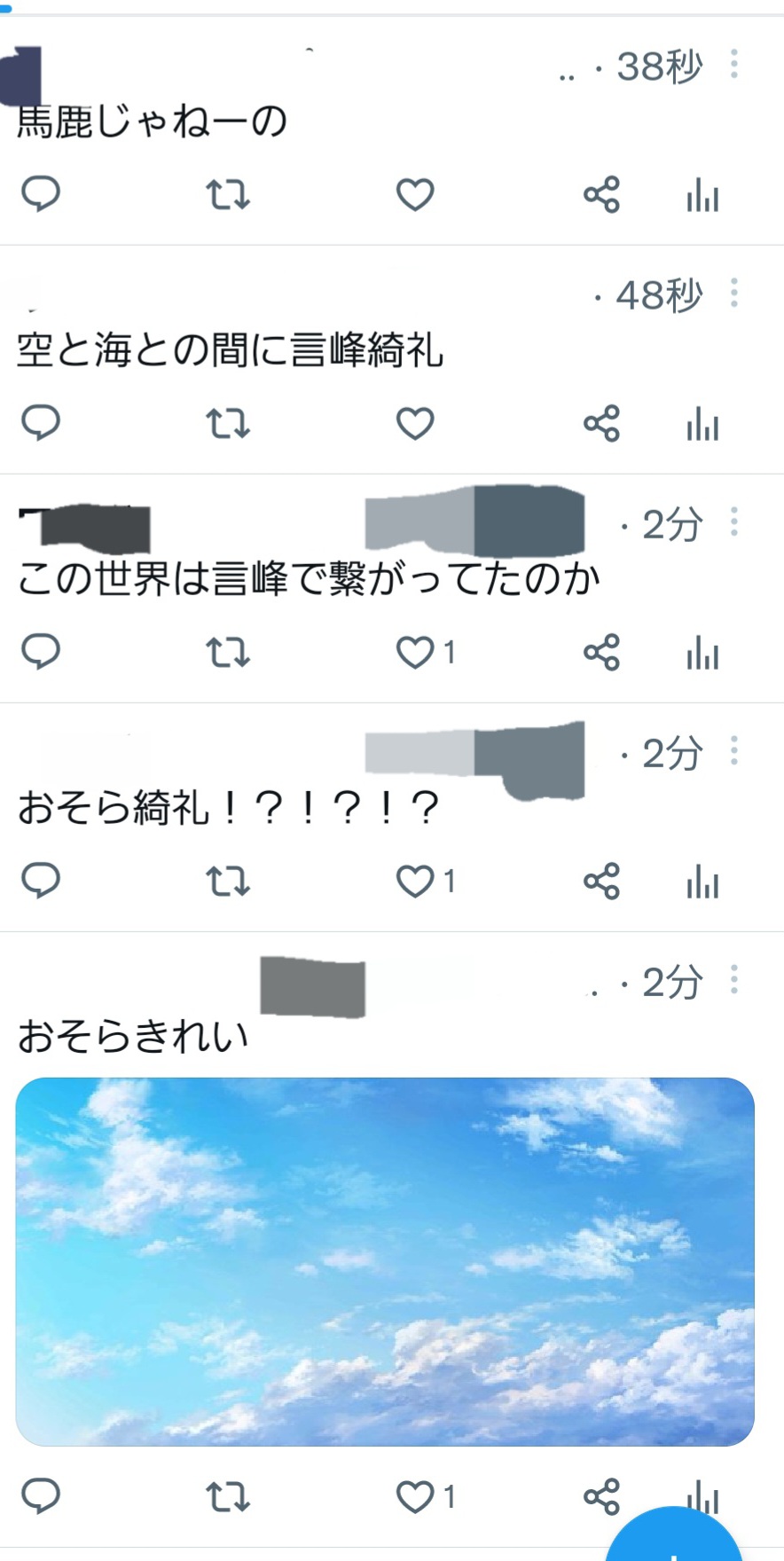Image resolution: width=784 pixels, height=1561 pixels.
Task: Retweet the post おそら綺礼！？！？！？
Action: (228, 882)
